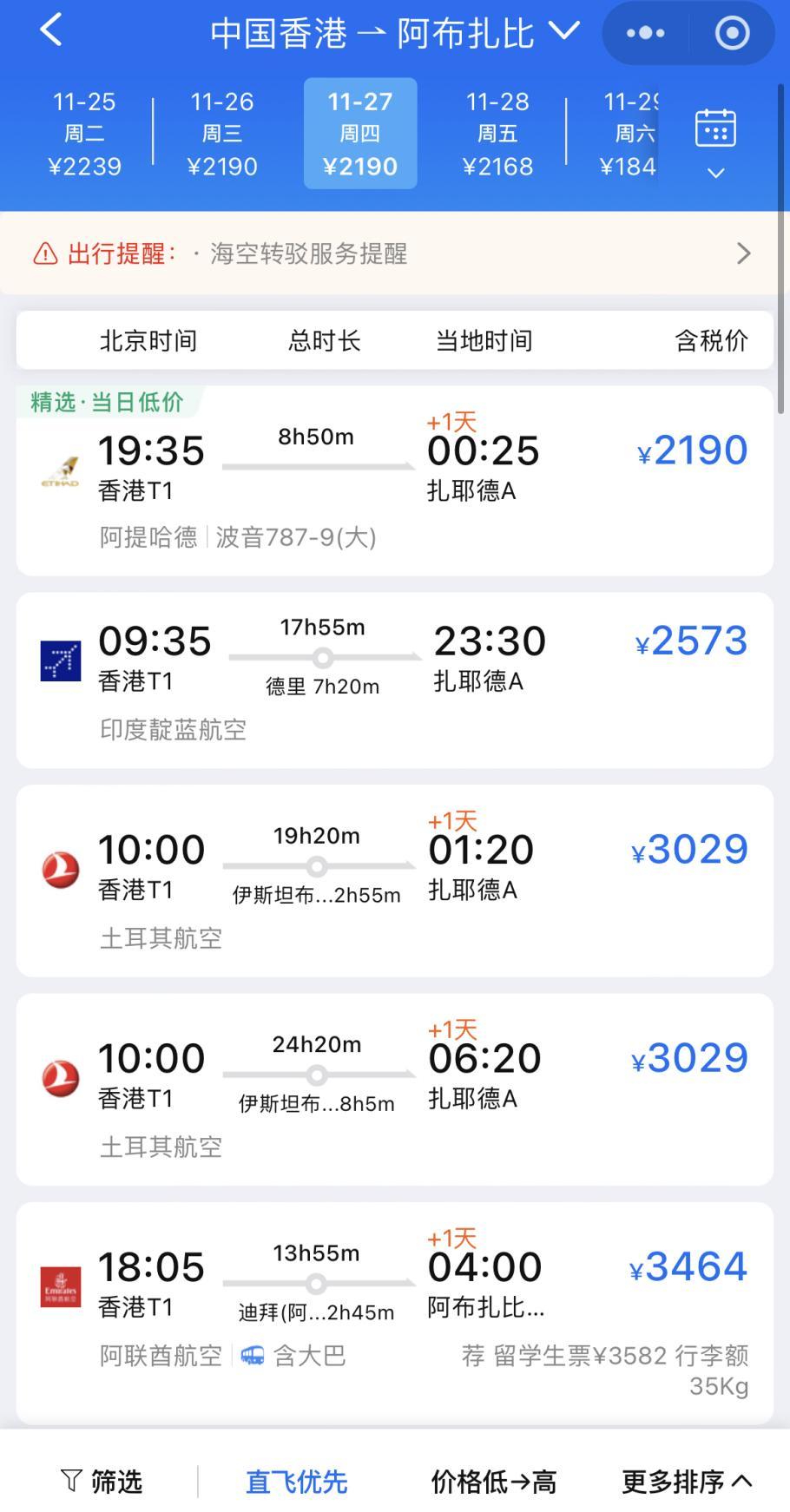
Task: Sort by 直飞优先
Action: [296, 1481]
